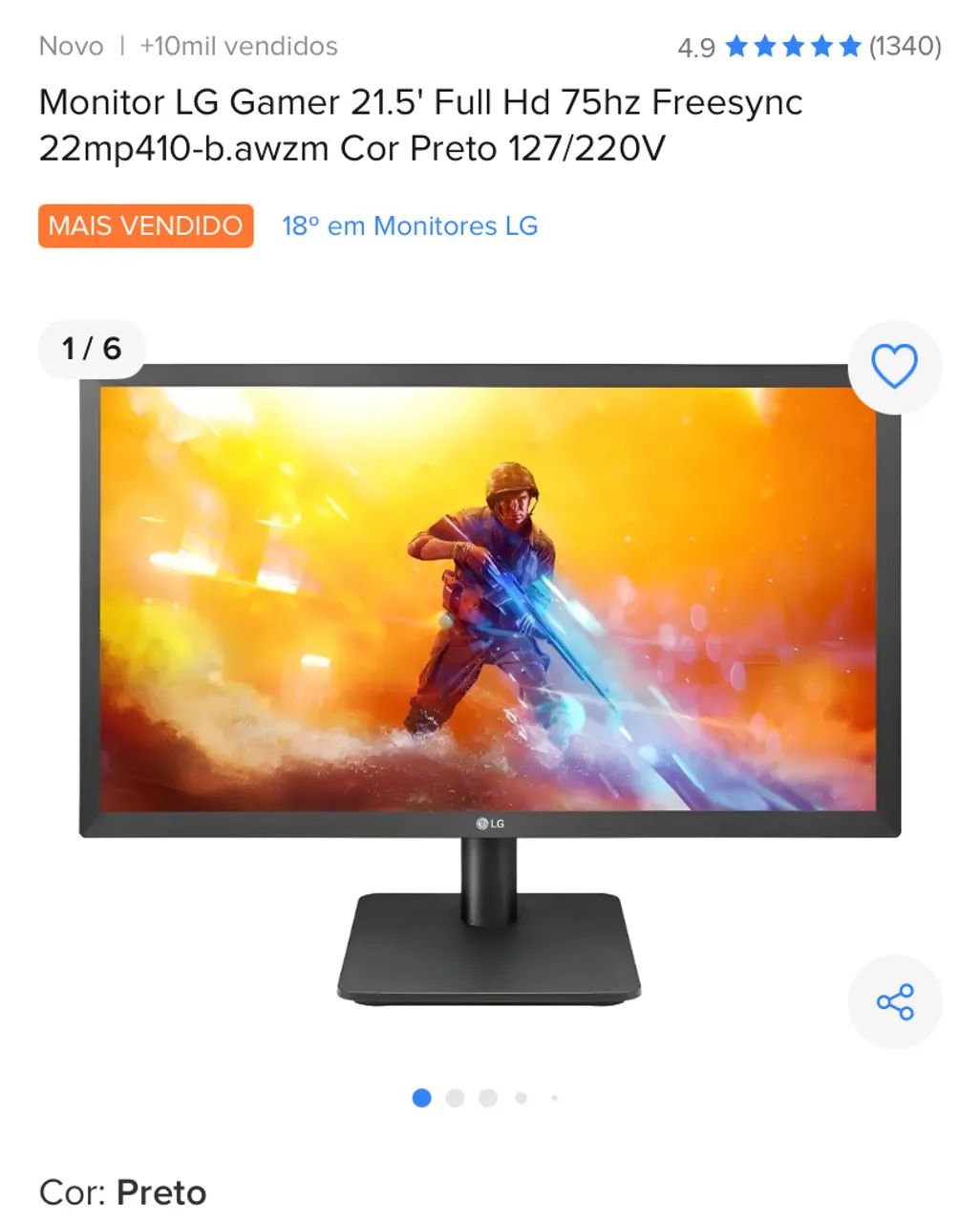Select the Preto color option
This screenshot has width=980, height=1223.
click(160, 1192)
